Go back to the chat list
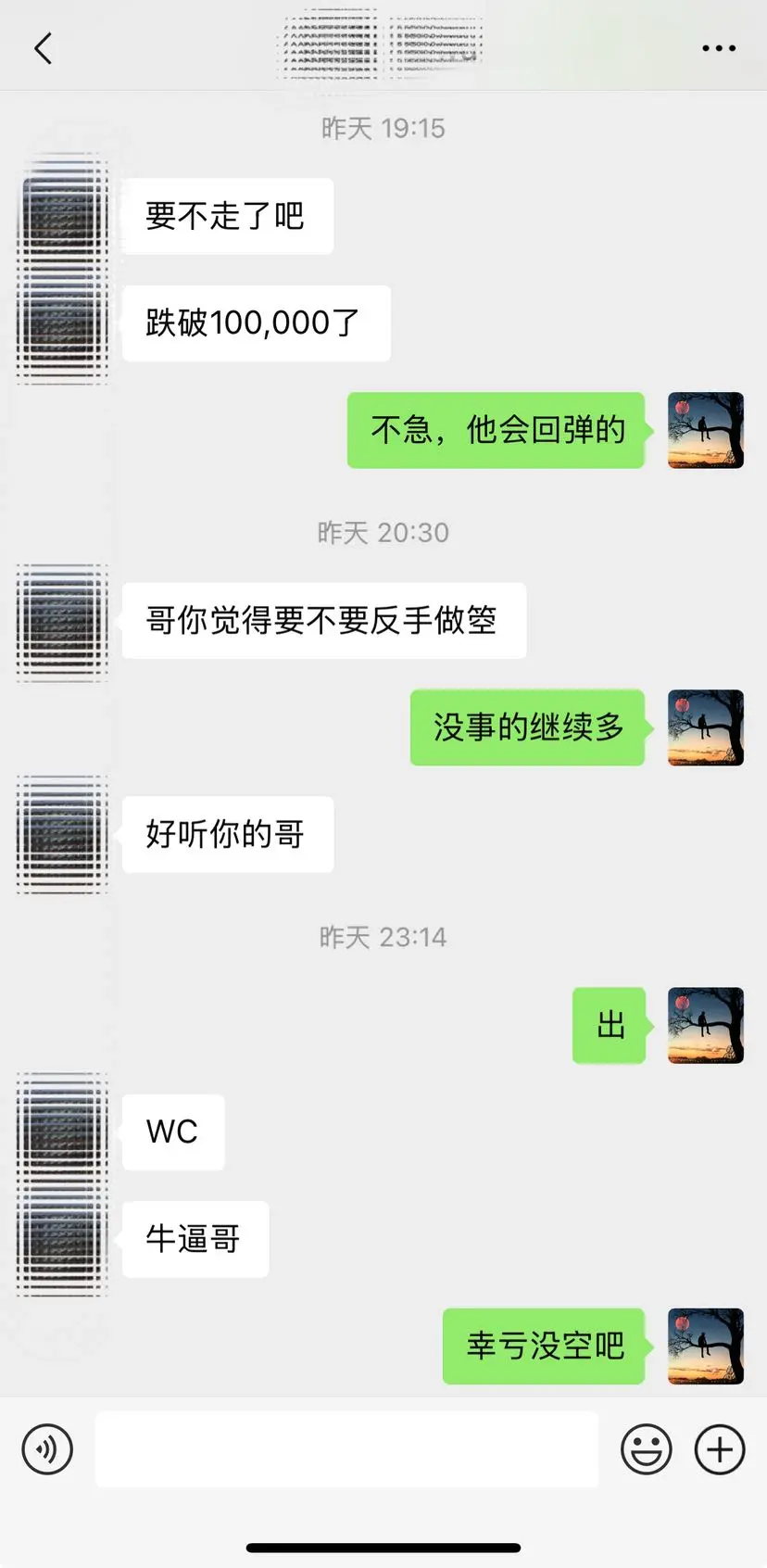The width and height of the screenshot is (767, 1568). click(x=42, y=47)
